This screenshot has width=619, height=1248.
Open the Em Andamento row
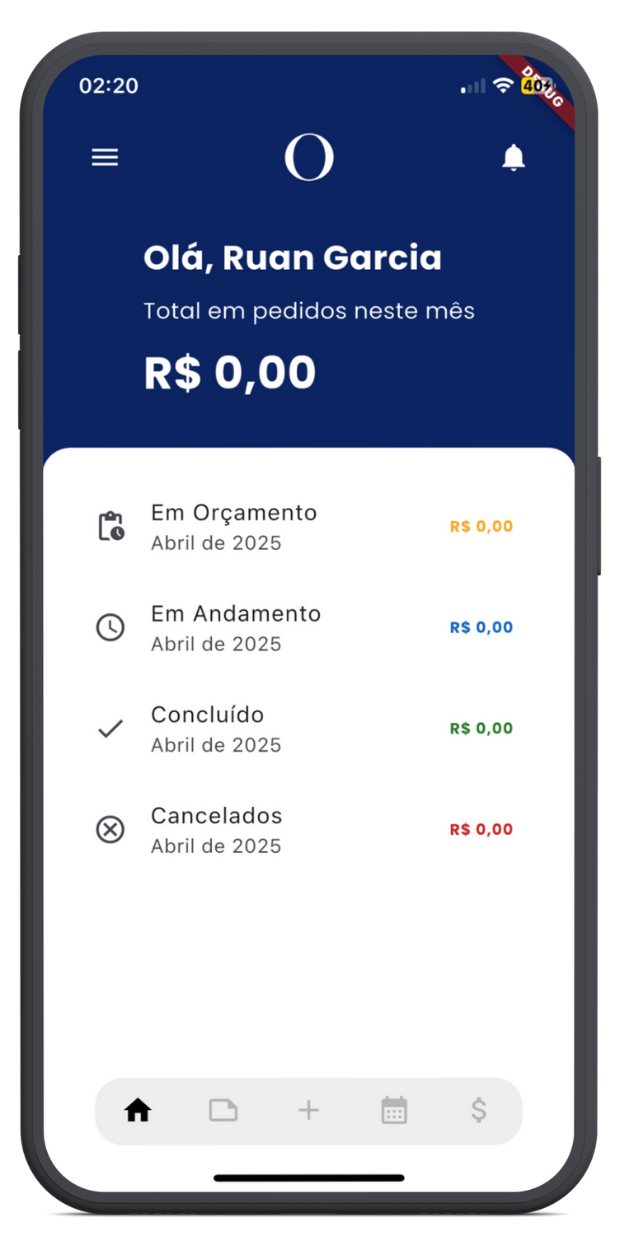point(308,628)
